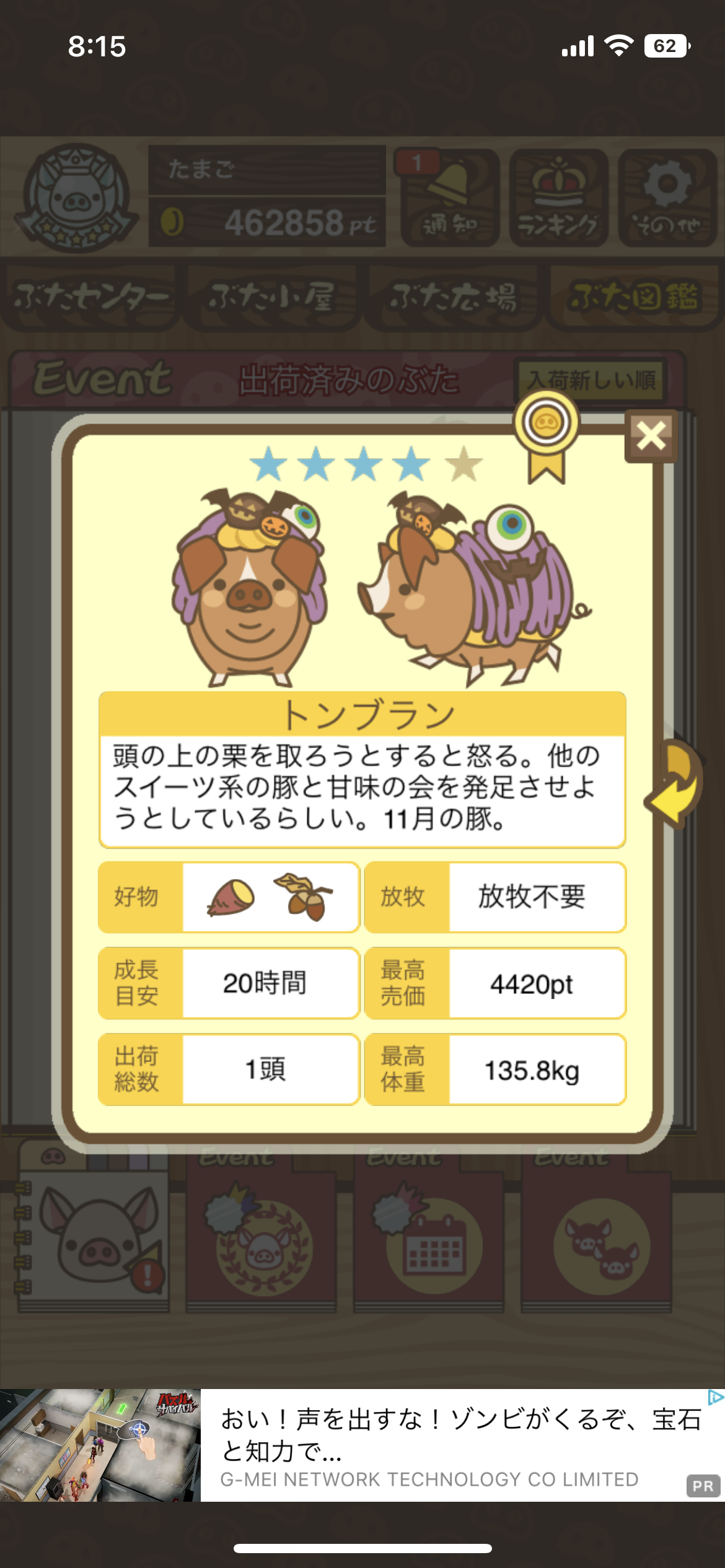The width and height of the screenshot is (725, 1568).
Task: Tap the AdChoices icon on the ad
Action: (x=716, y=1397)
